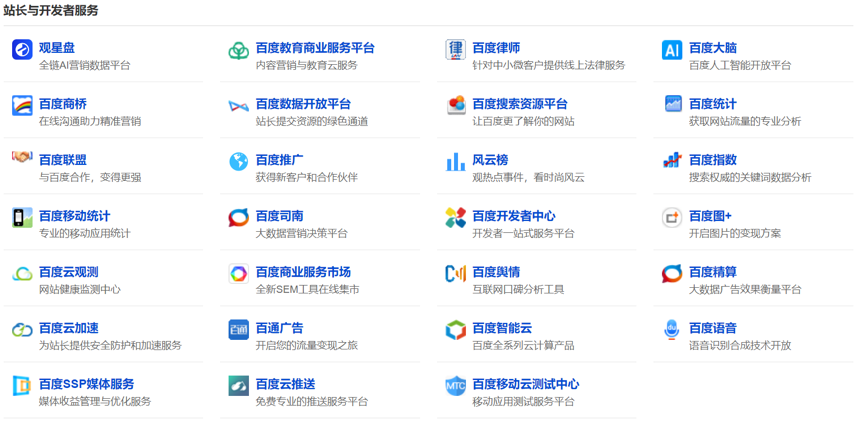Open 百度指数
The image size is (865, 425).
tap(713, 160)
